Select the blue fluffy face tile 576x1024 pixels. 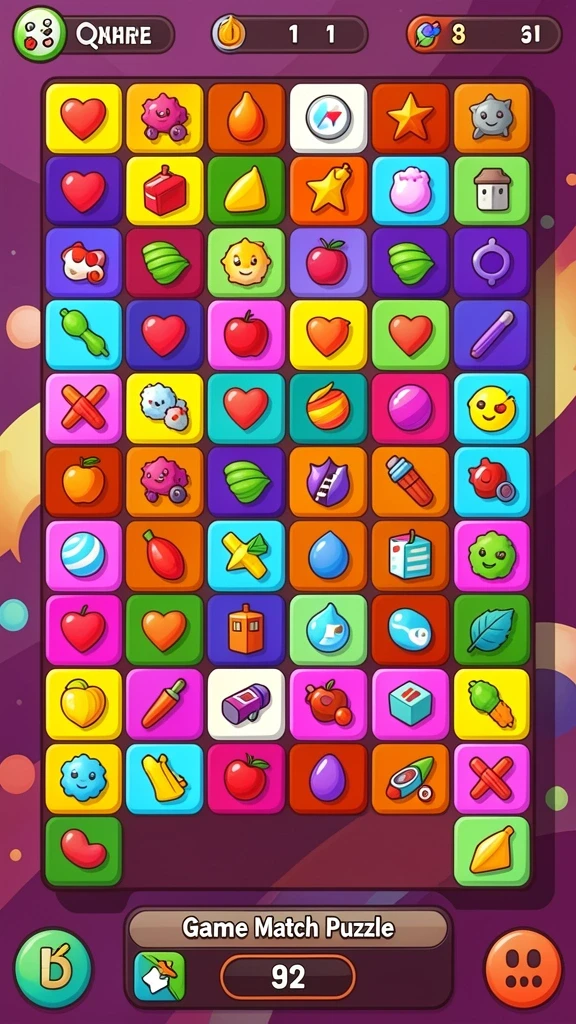coord(84,778)
